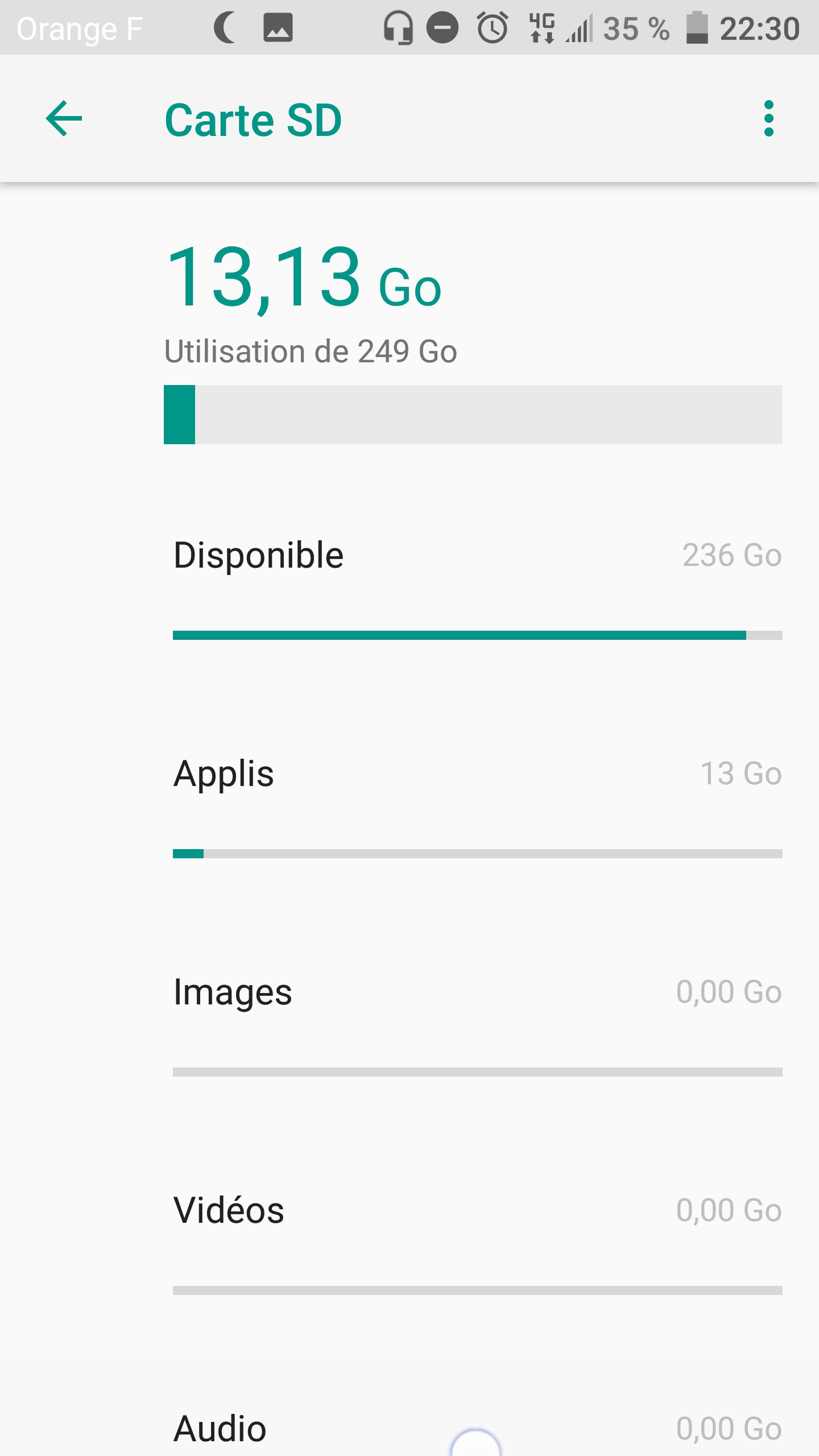
Task: Tap the battery indicator in the status bar
Action: (x=697, y=27)
